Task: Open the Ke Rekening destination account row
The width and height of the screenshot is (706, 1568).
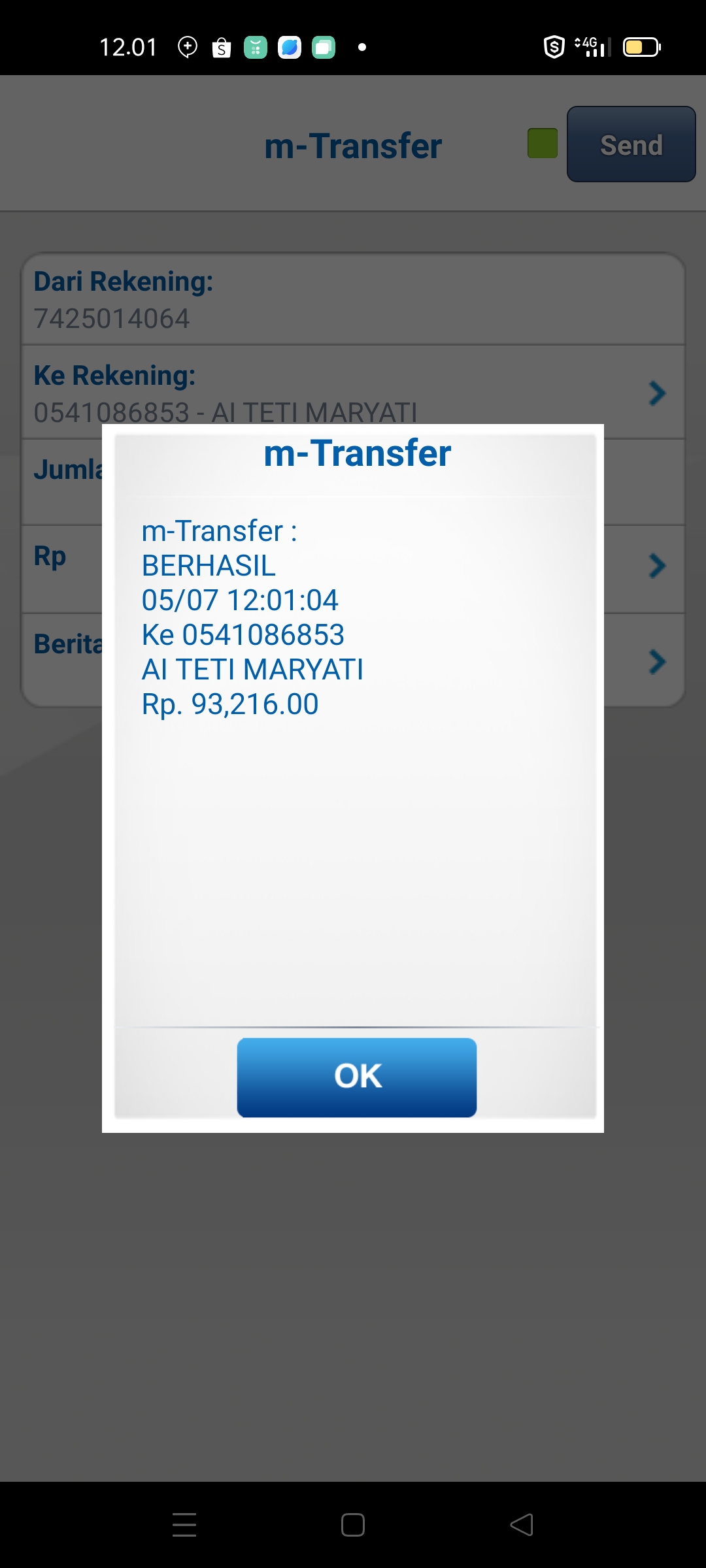Action: [353, 392]
